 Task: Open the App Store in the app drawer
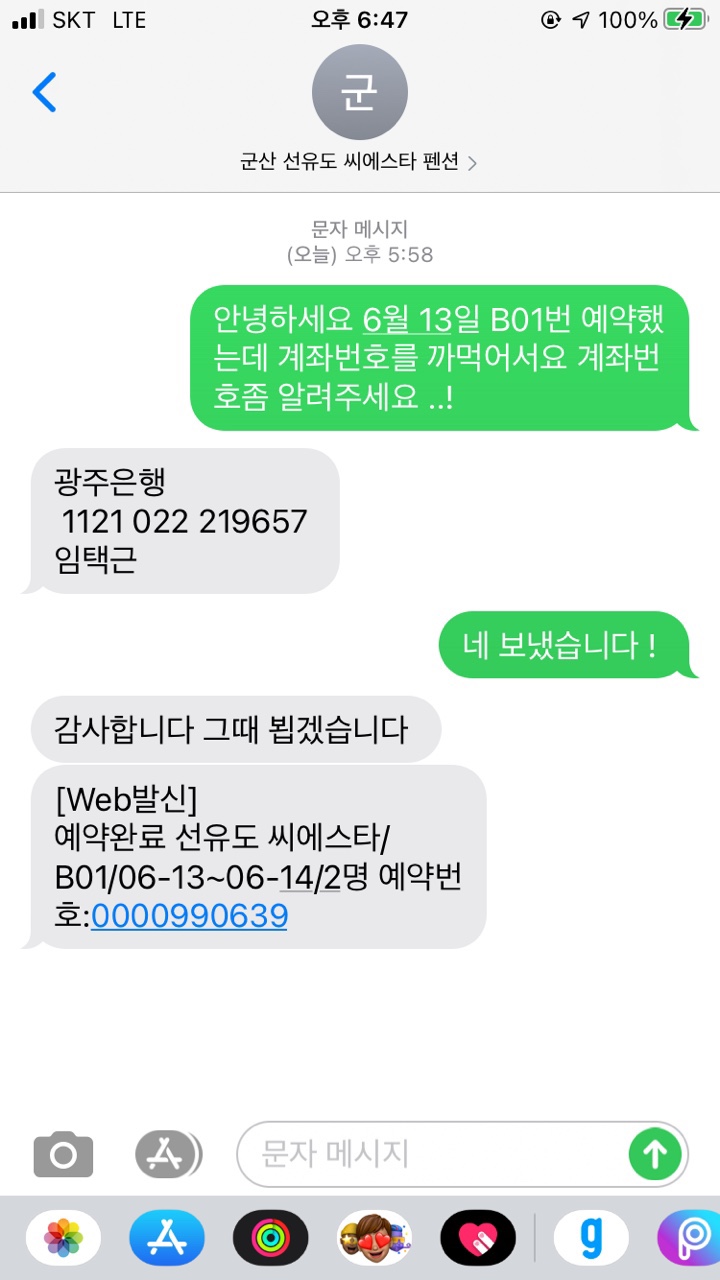tap(167, 1238)
